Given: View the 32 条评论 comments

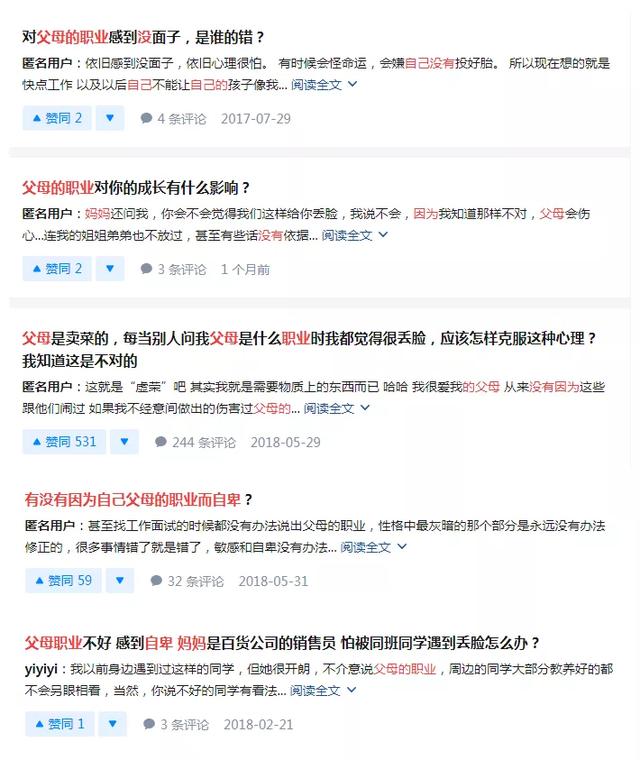Looking at the screenshot, I should click(187, 581).
